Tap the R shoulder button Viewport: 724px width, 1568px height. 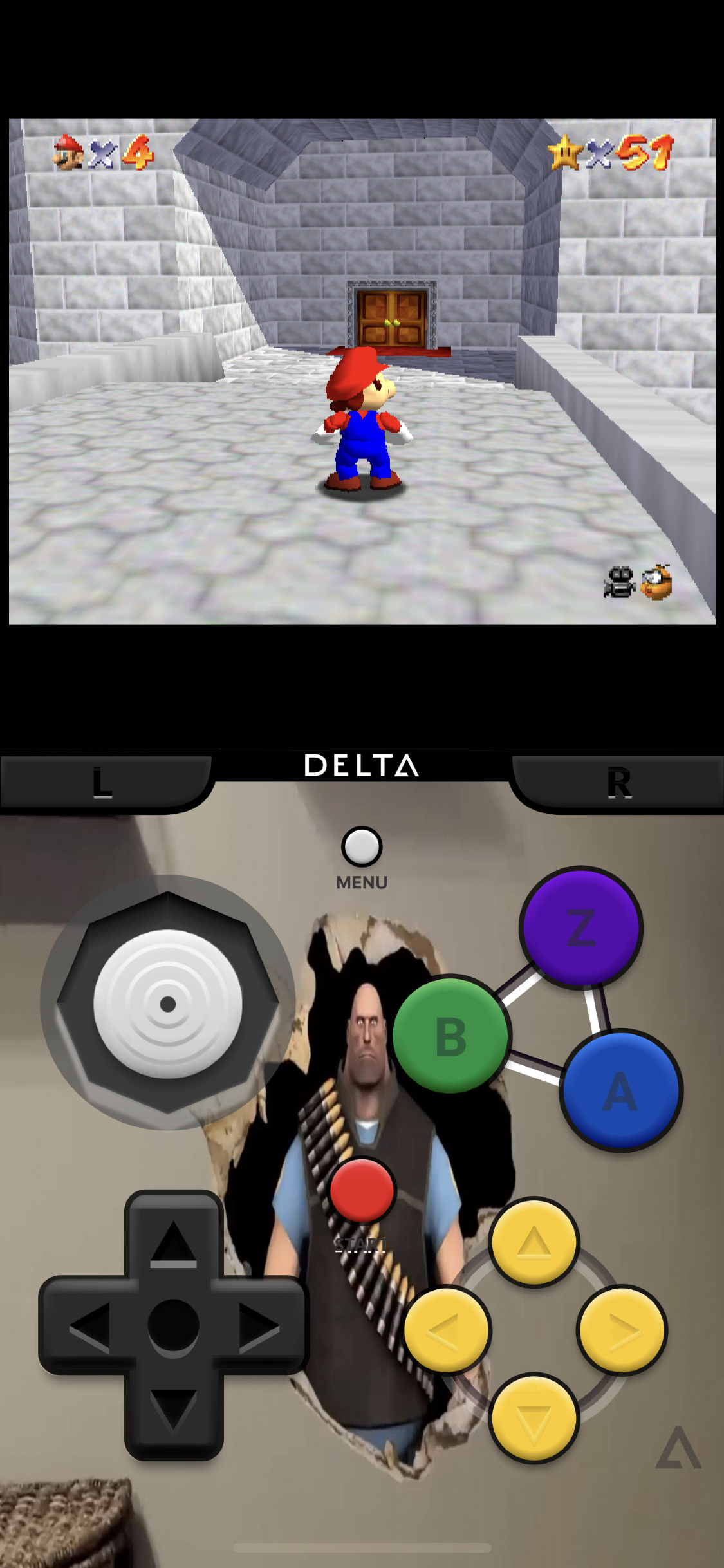coord(619,781)
